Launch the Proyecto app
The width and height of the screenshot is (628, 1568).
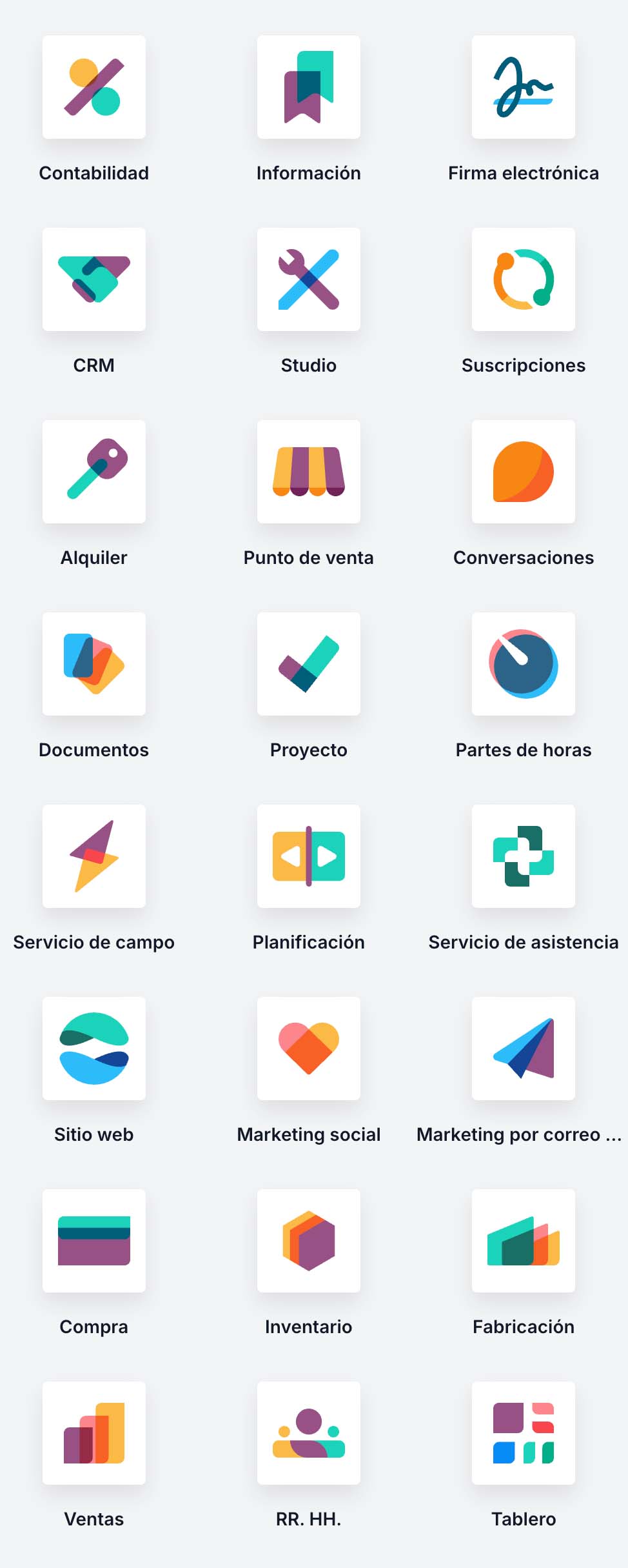pyautogui.click(x=309, y=664)
